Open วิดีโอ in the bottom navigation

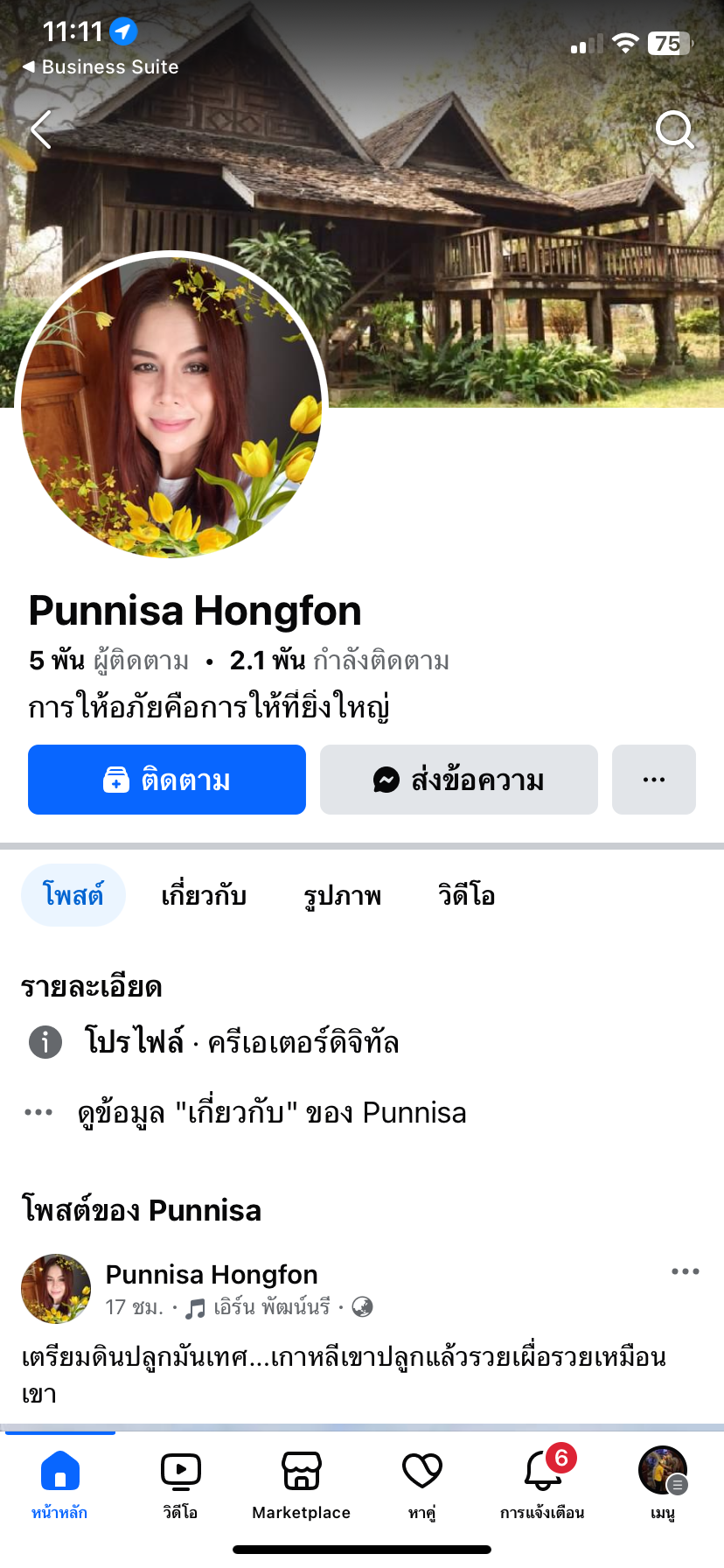(x=180, y=1480)
